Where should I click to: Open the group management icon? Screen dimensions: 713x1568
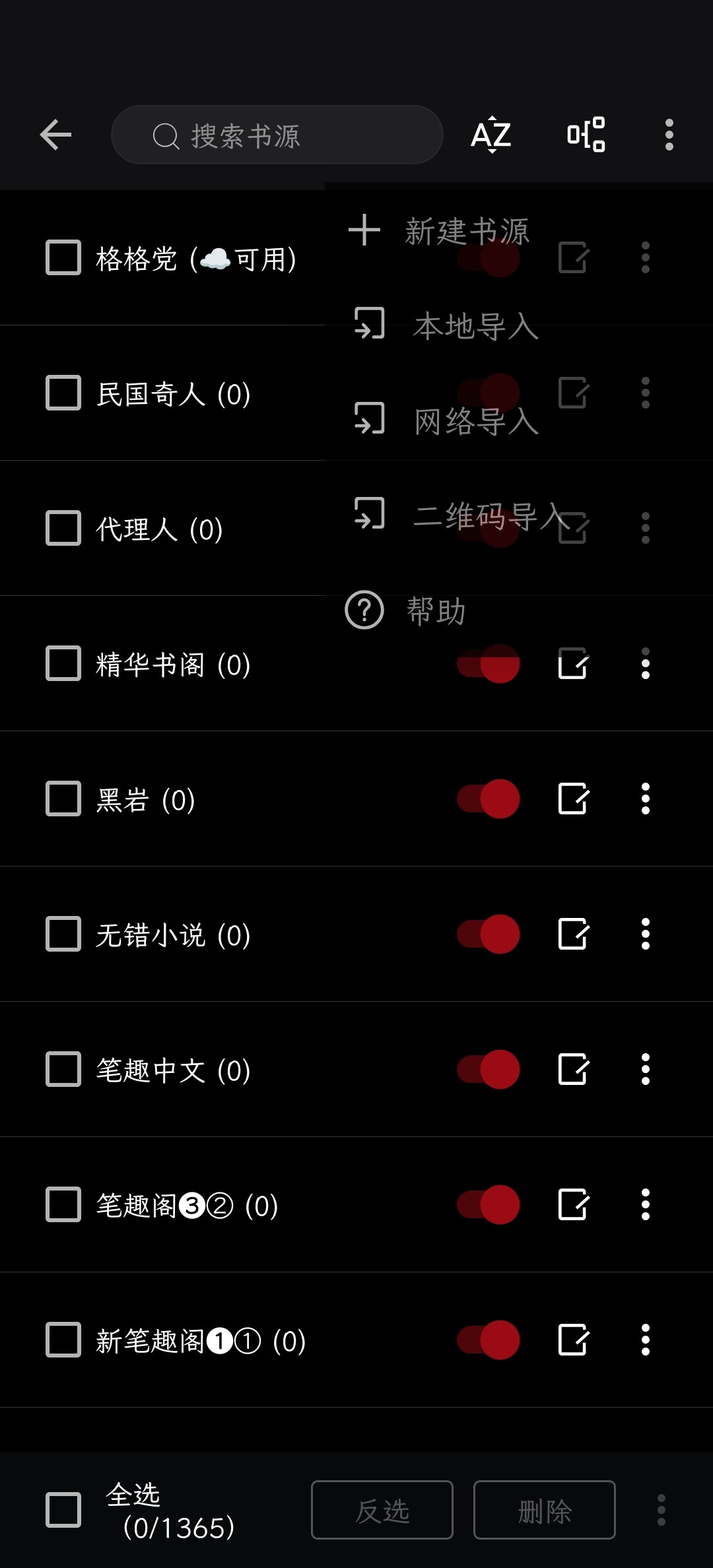(x=586, y=135)
